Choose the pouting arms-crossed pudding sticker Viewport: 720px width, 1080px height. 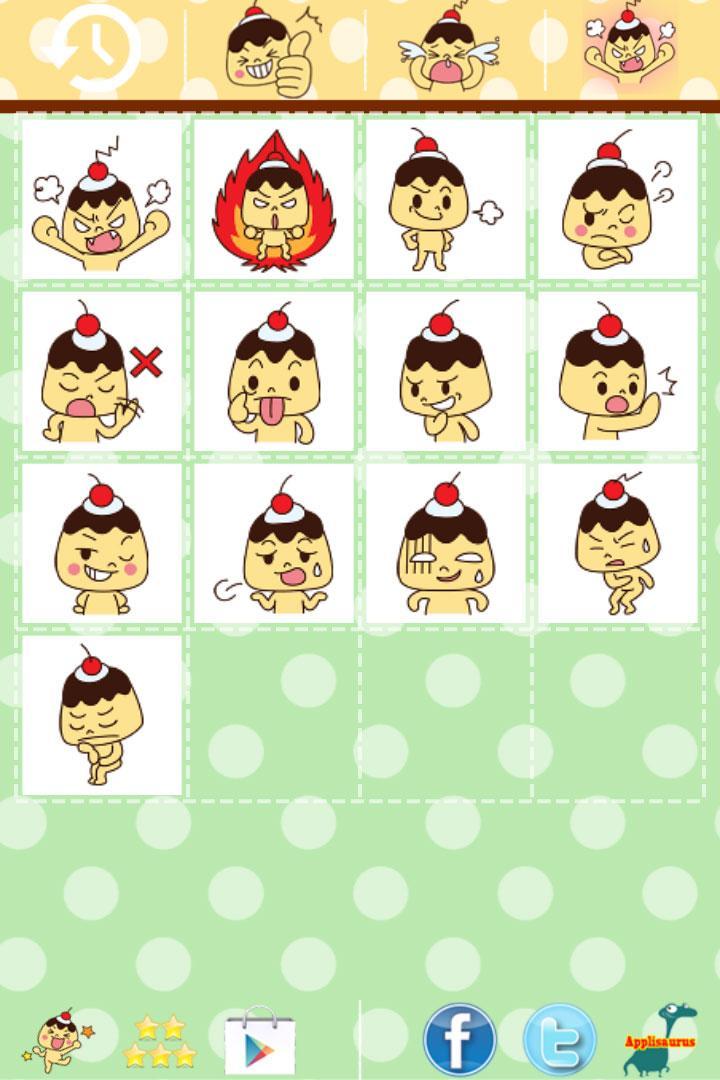620,200
